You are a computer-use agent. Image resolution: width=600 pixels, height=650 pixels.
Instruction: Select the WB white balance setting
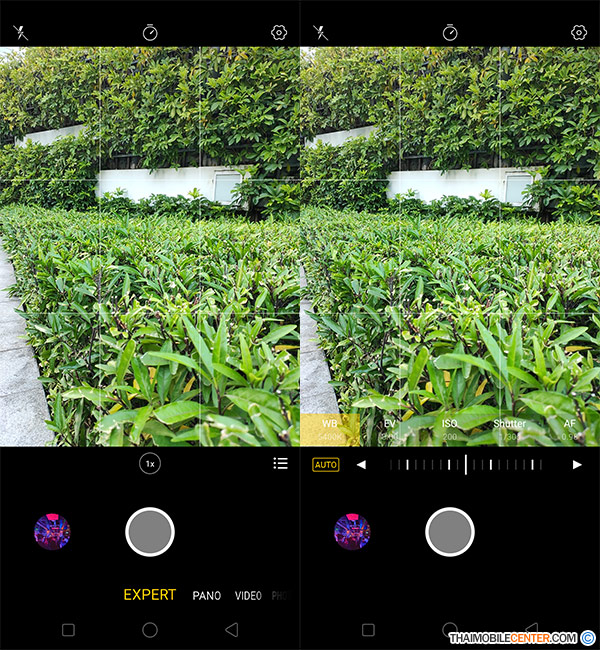click(x=330, y=430)
